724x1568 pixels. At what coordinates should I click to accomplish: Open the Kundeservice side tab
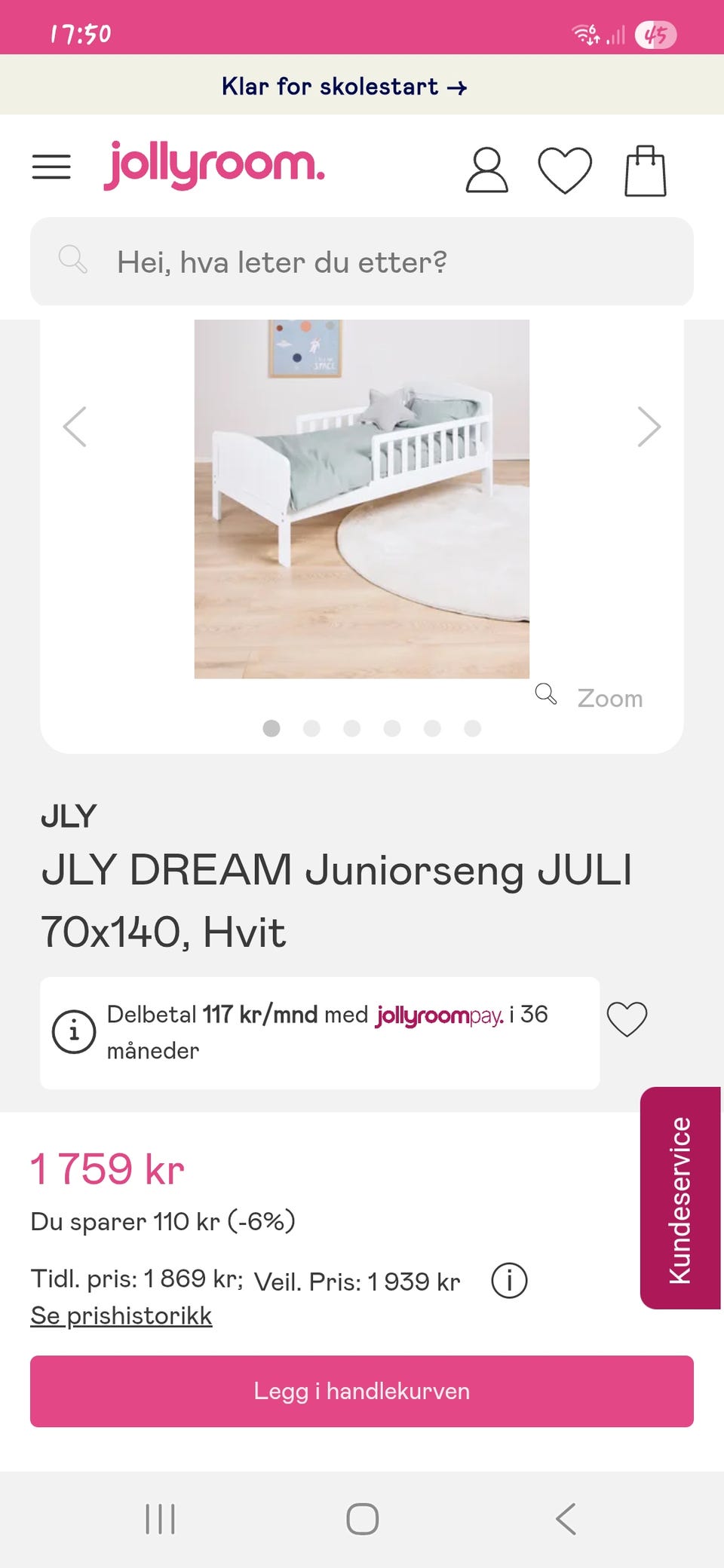click(680, 1199)
